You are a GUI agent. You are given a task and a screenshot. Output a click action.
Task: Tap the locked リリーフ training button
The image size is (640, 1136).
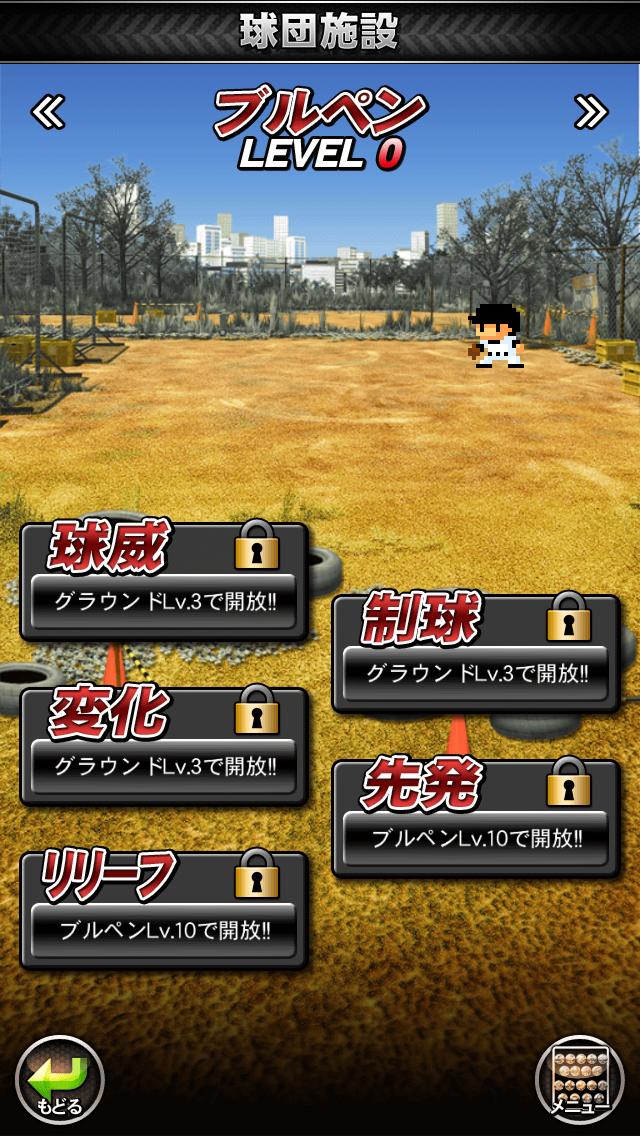tap(164, 908)
